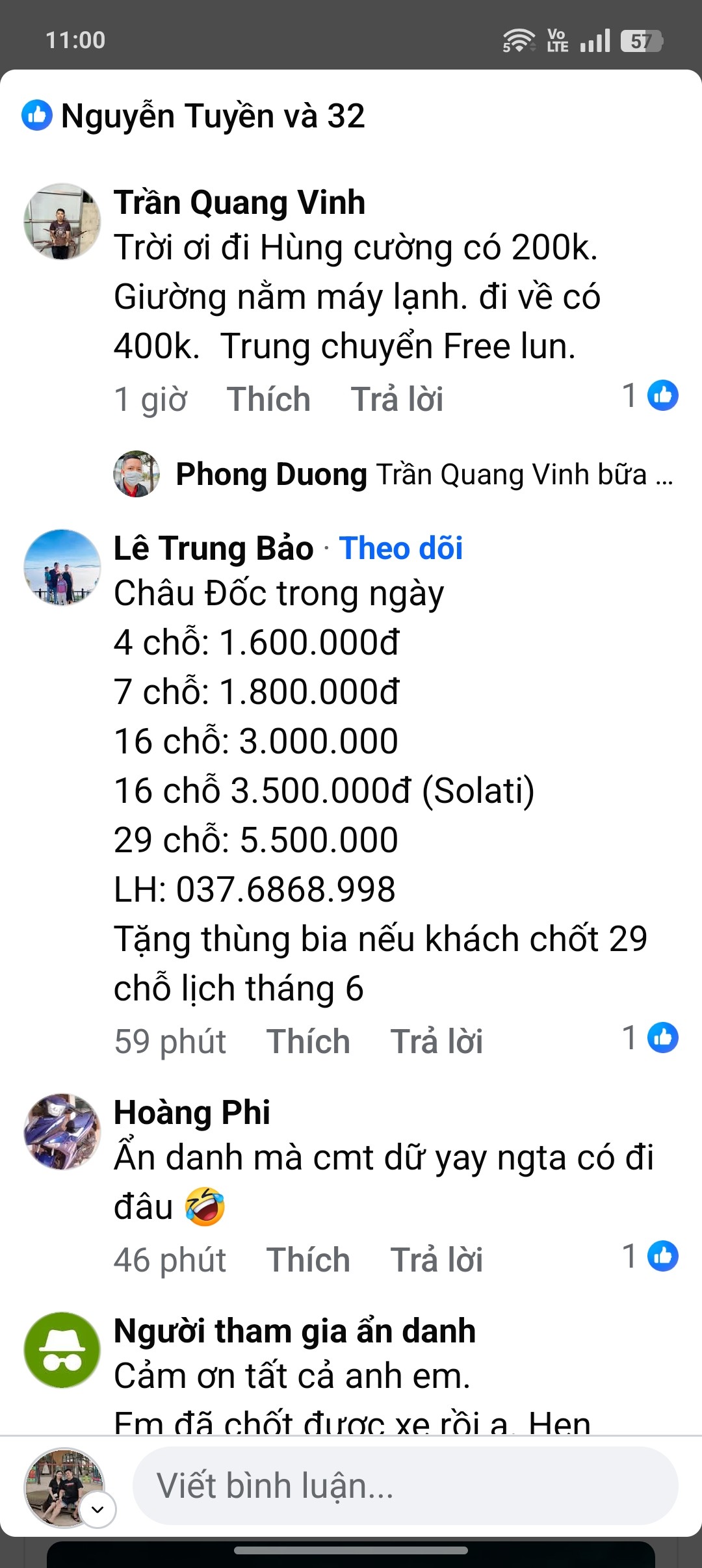Open reactions list from Nguyễn Tuyền và 32
The width and height of the screenshot is (702, 1568).
pos(193,116)
